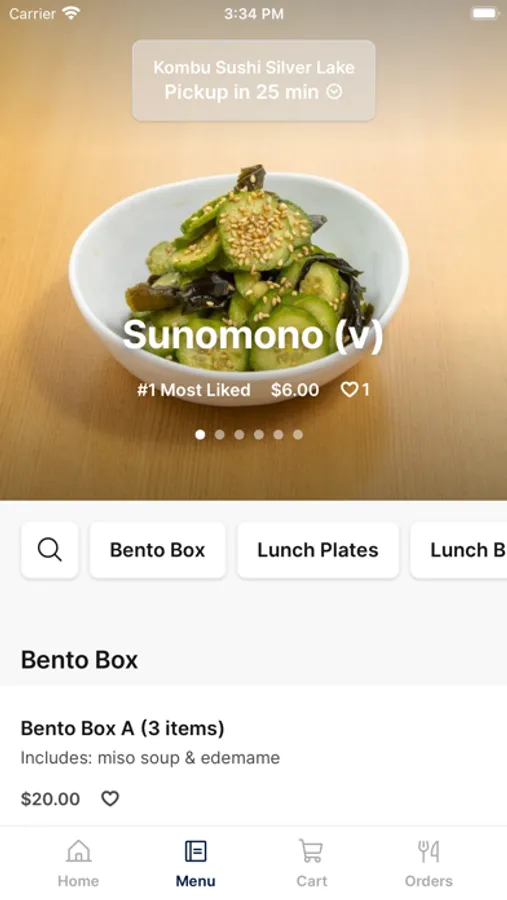507x900 pixels.
Task: Open the Sunomono (v) featured item
Action: coord(253,335)
